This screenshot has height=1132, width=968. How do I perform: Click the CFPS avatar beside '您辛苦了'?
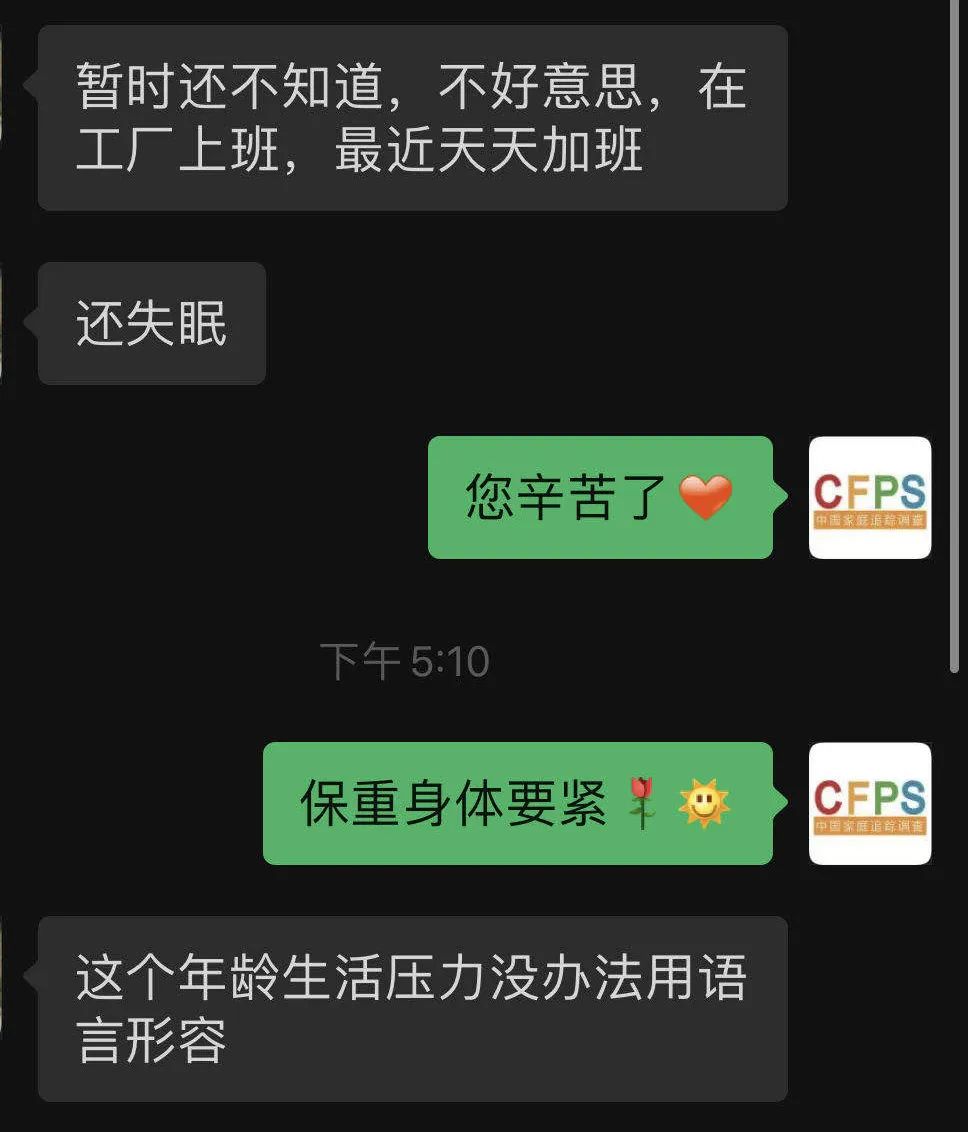(x=869, y=497)
